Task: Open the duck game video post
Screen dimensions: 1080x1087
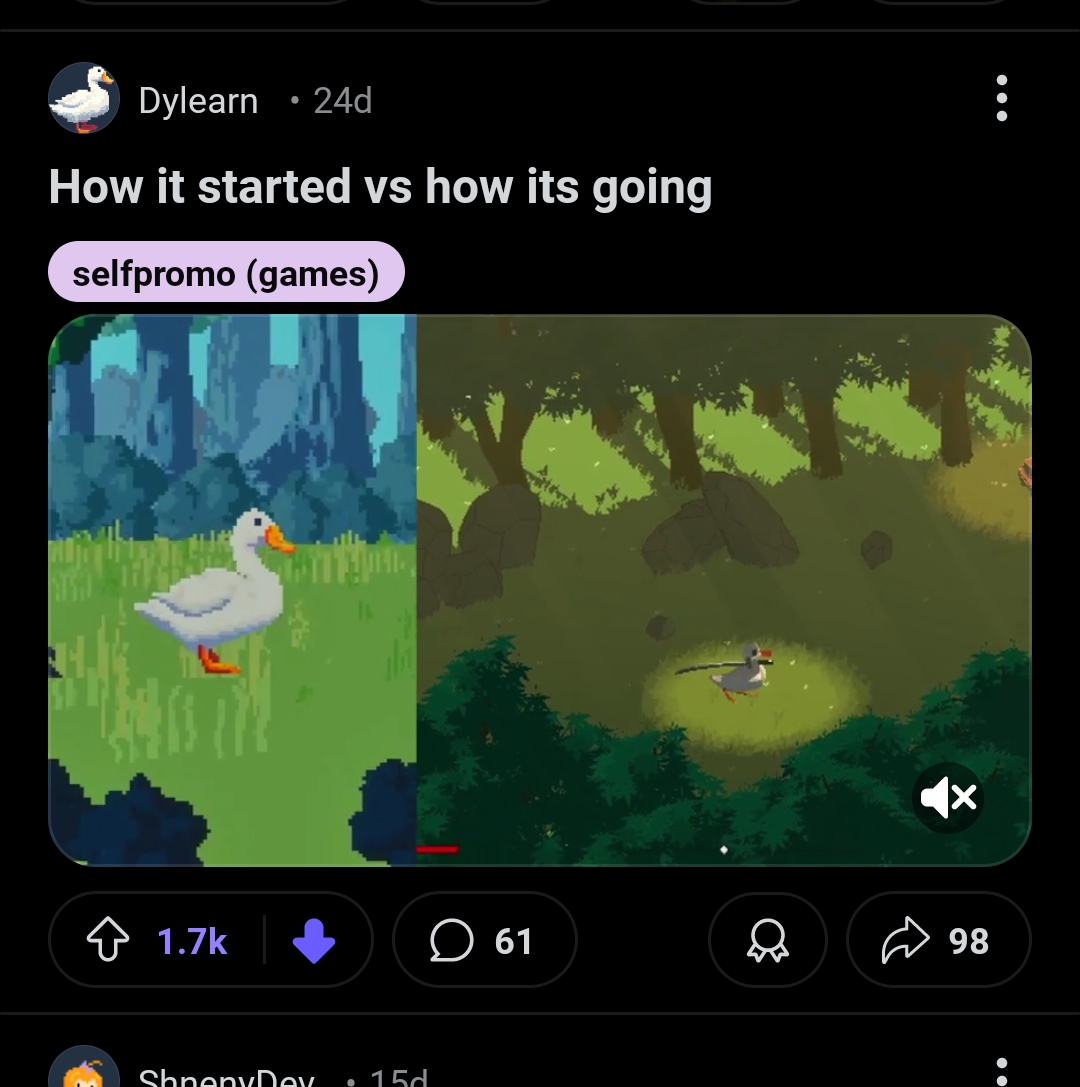Action: tap(540, 590)
